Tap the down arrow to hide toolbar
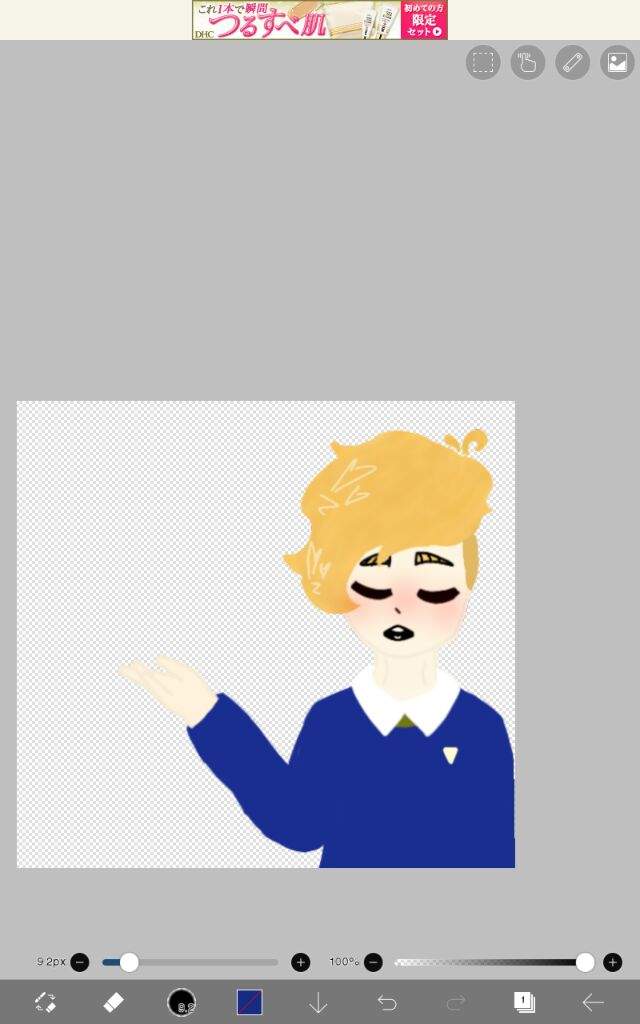This screenshot has width=640, height=1024. (318, 1002)
